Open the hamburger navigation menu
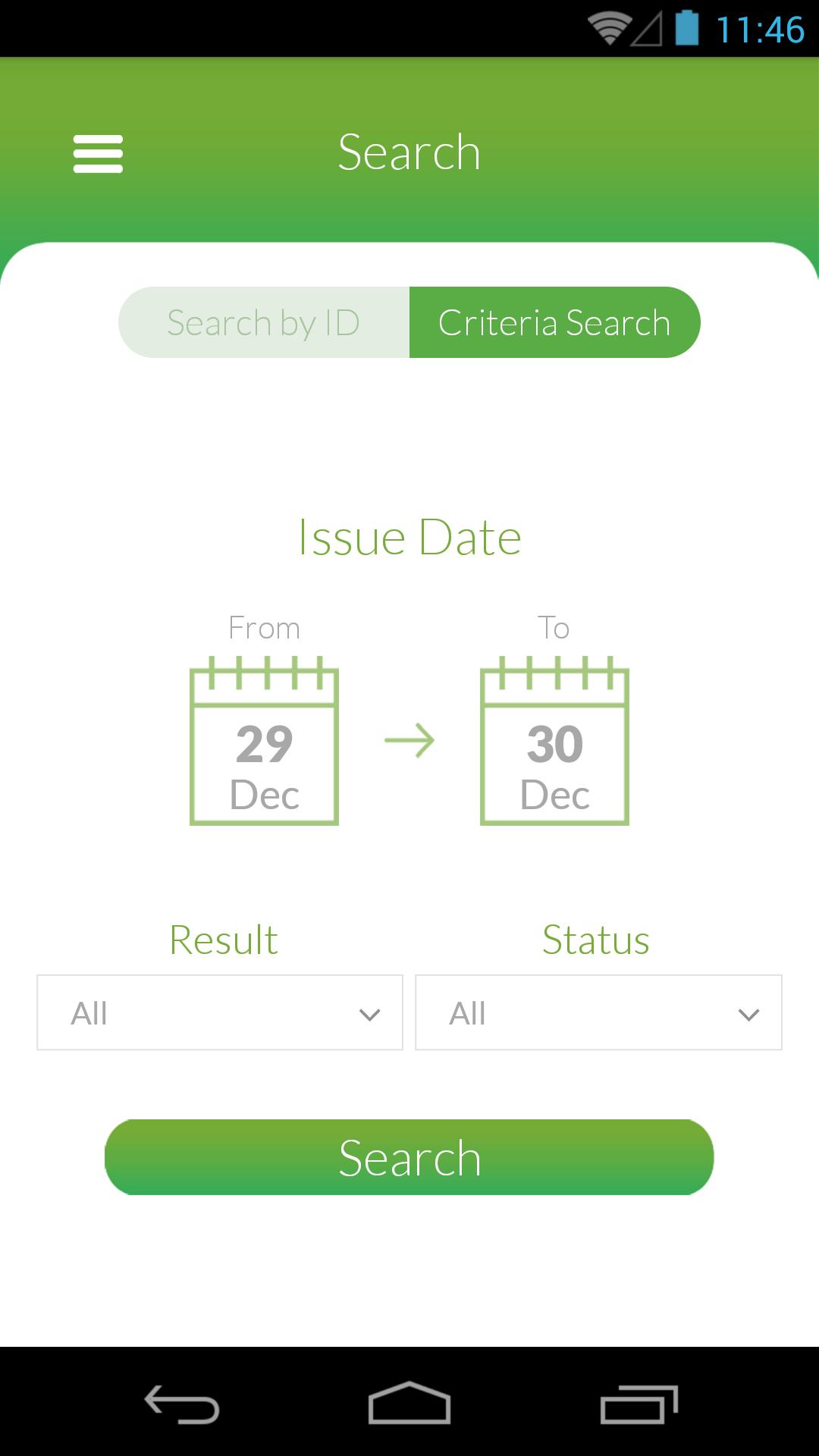Image resolution: width=819 pixels, height=1456 pixels. click(98, 154)
